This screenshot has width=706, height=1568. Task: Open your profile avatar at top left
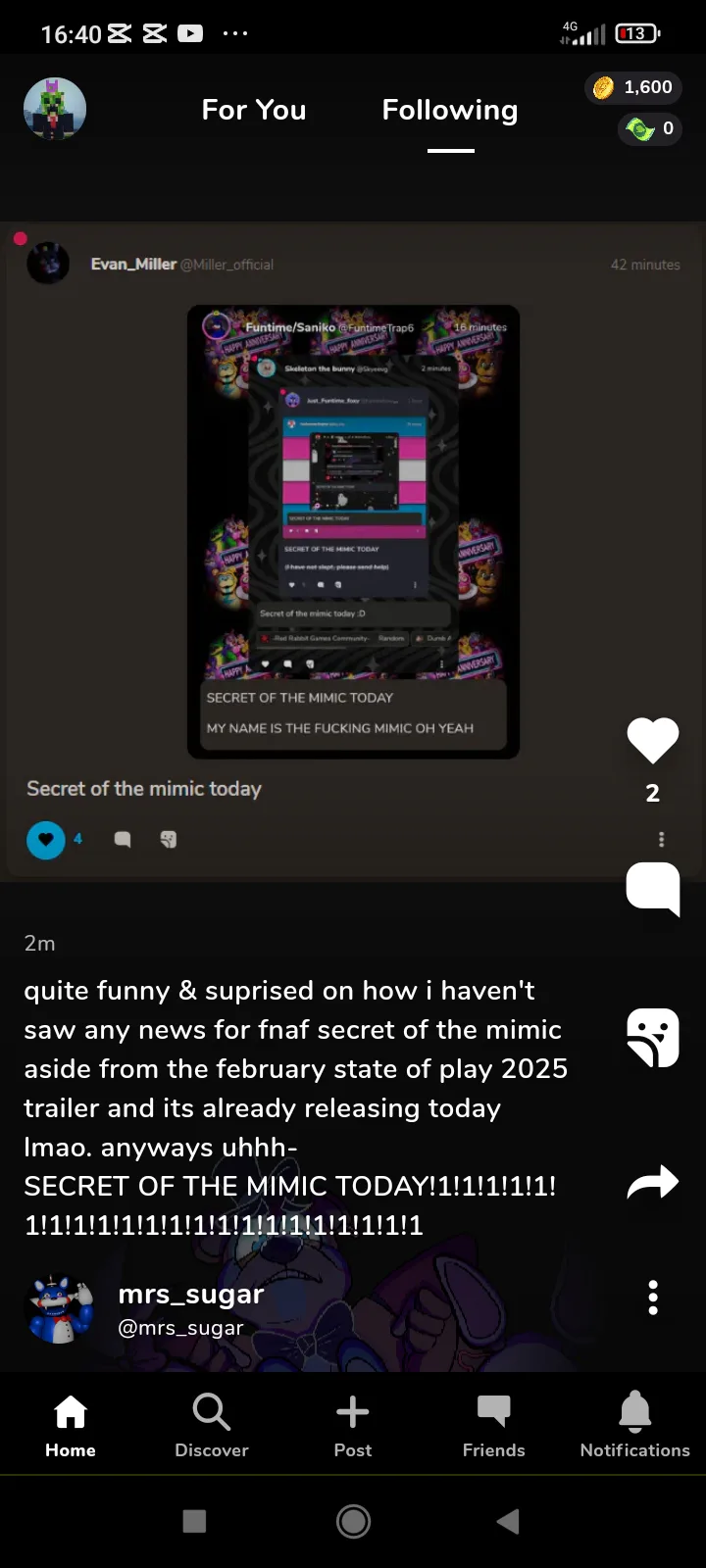pyautogui.click(x=55, y=109)
